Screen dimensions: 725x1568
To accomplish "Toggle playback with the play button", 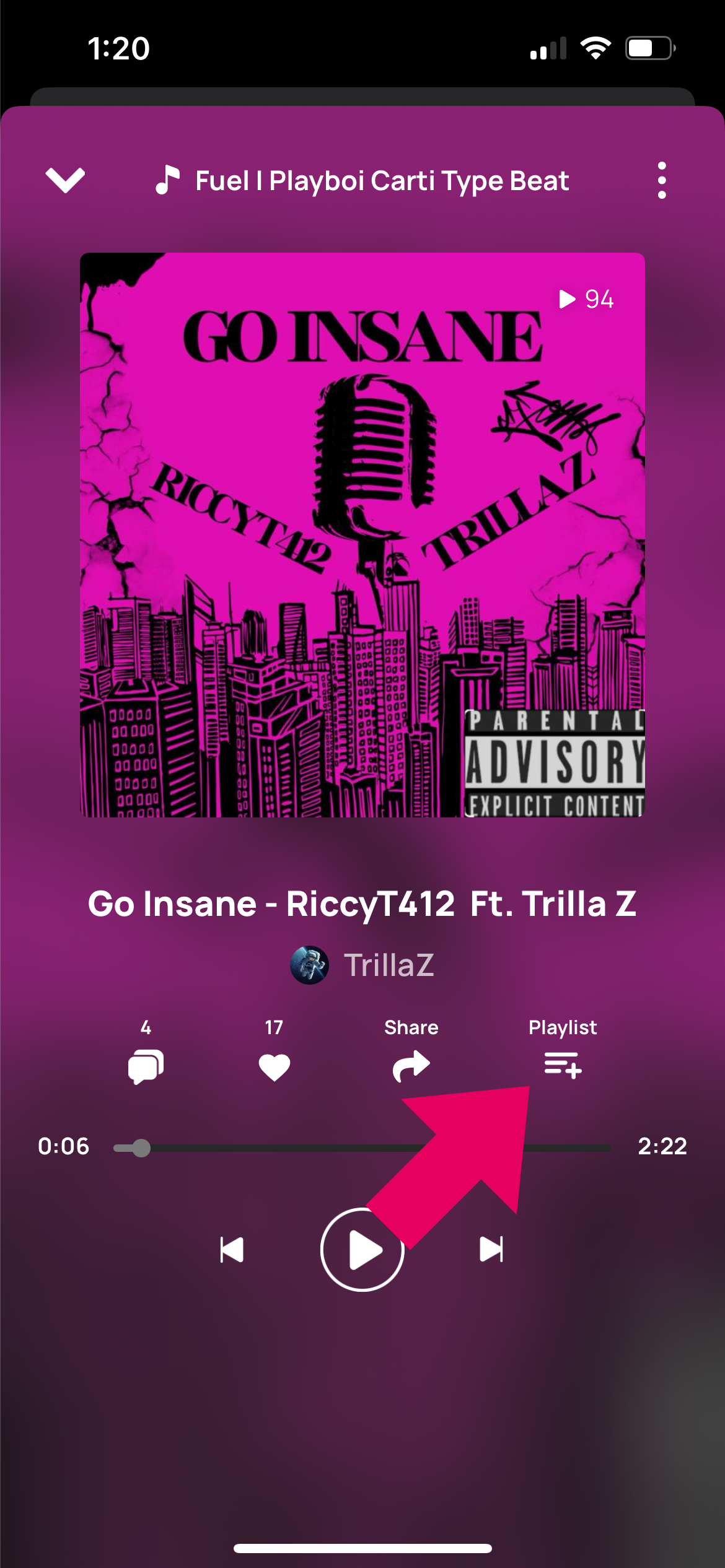I will coord(362,1249).
